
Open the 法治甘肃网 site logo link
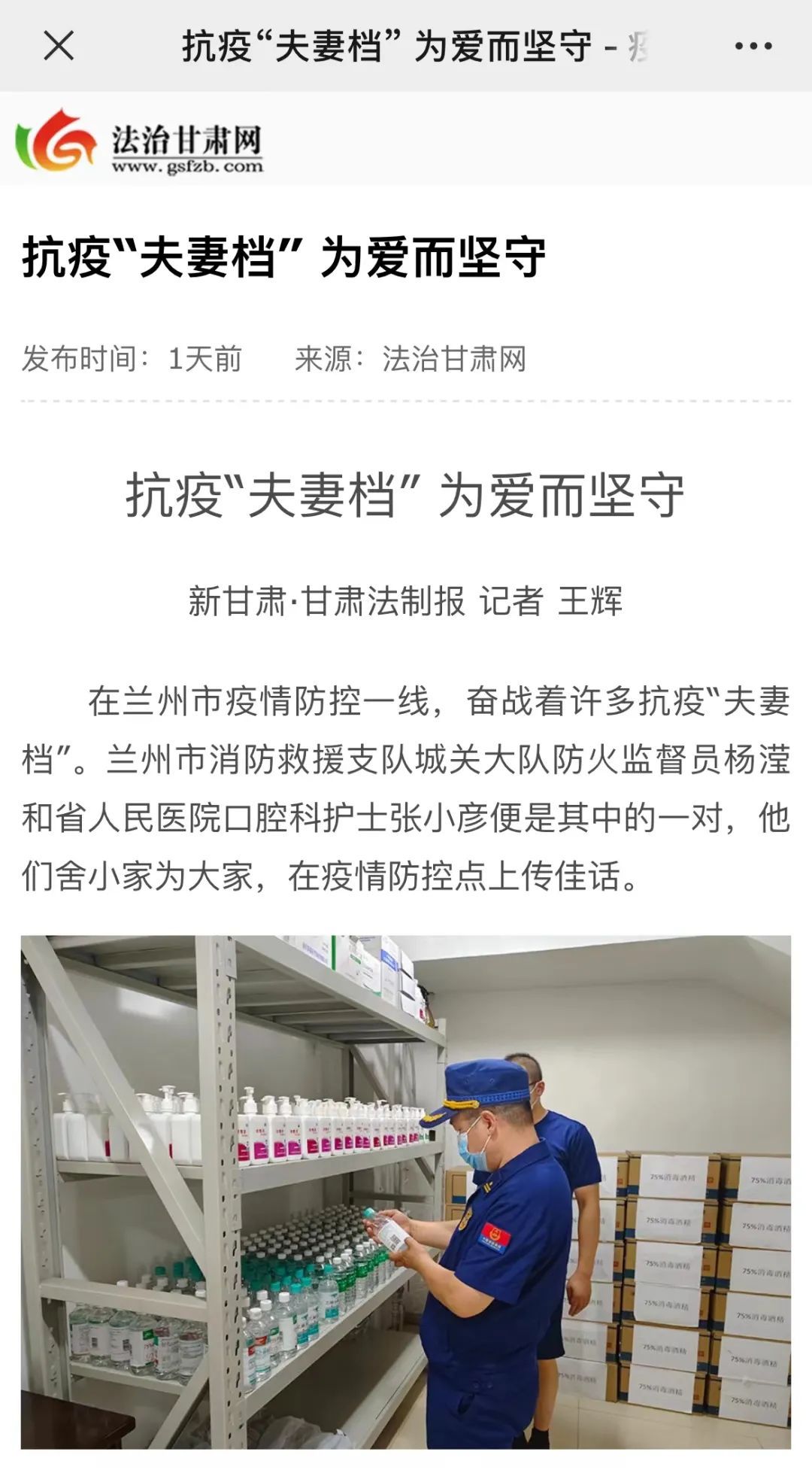(140, 141)
